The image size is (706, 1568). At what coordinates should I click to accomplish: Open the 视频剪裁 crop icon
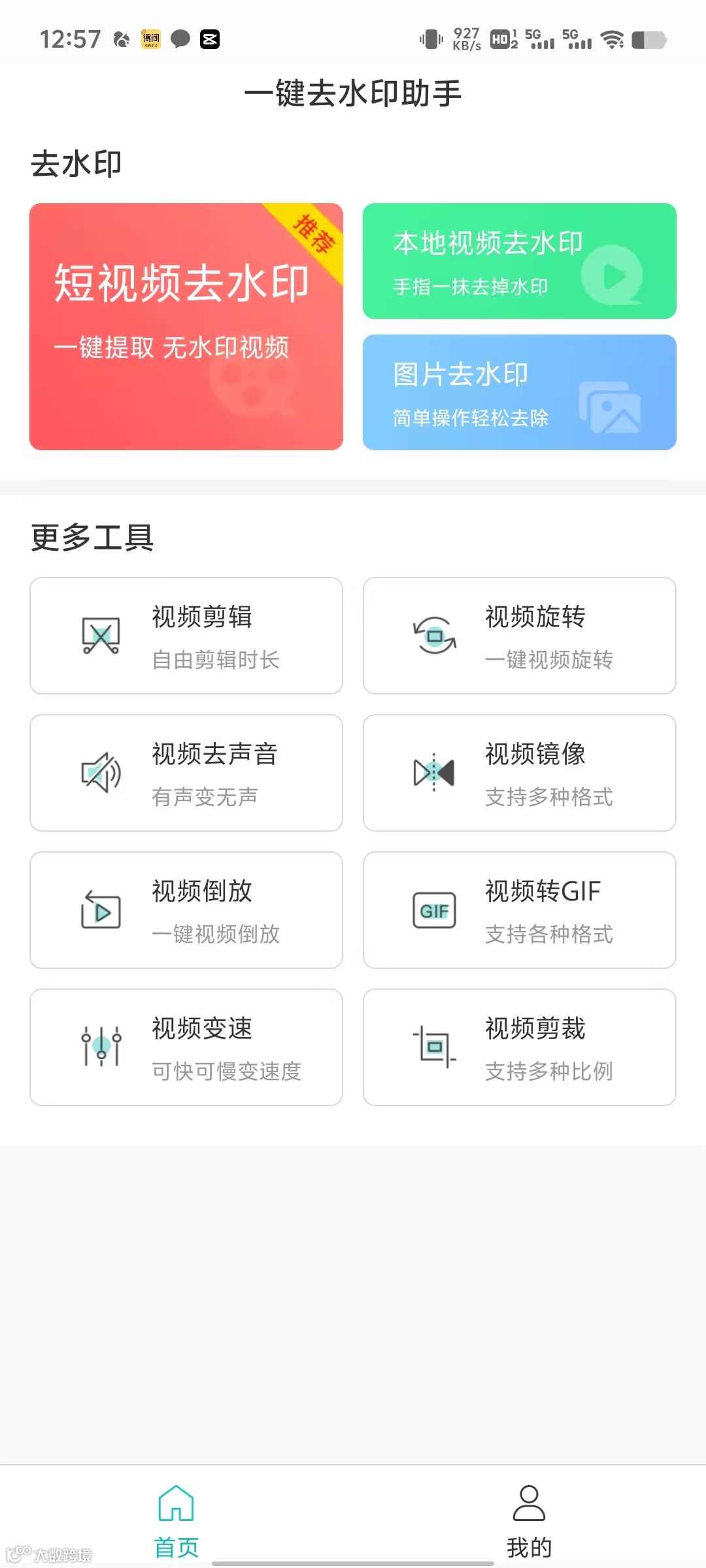pos(433,1047)
